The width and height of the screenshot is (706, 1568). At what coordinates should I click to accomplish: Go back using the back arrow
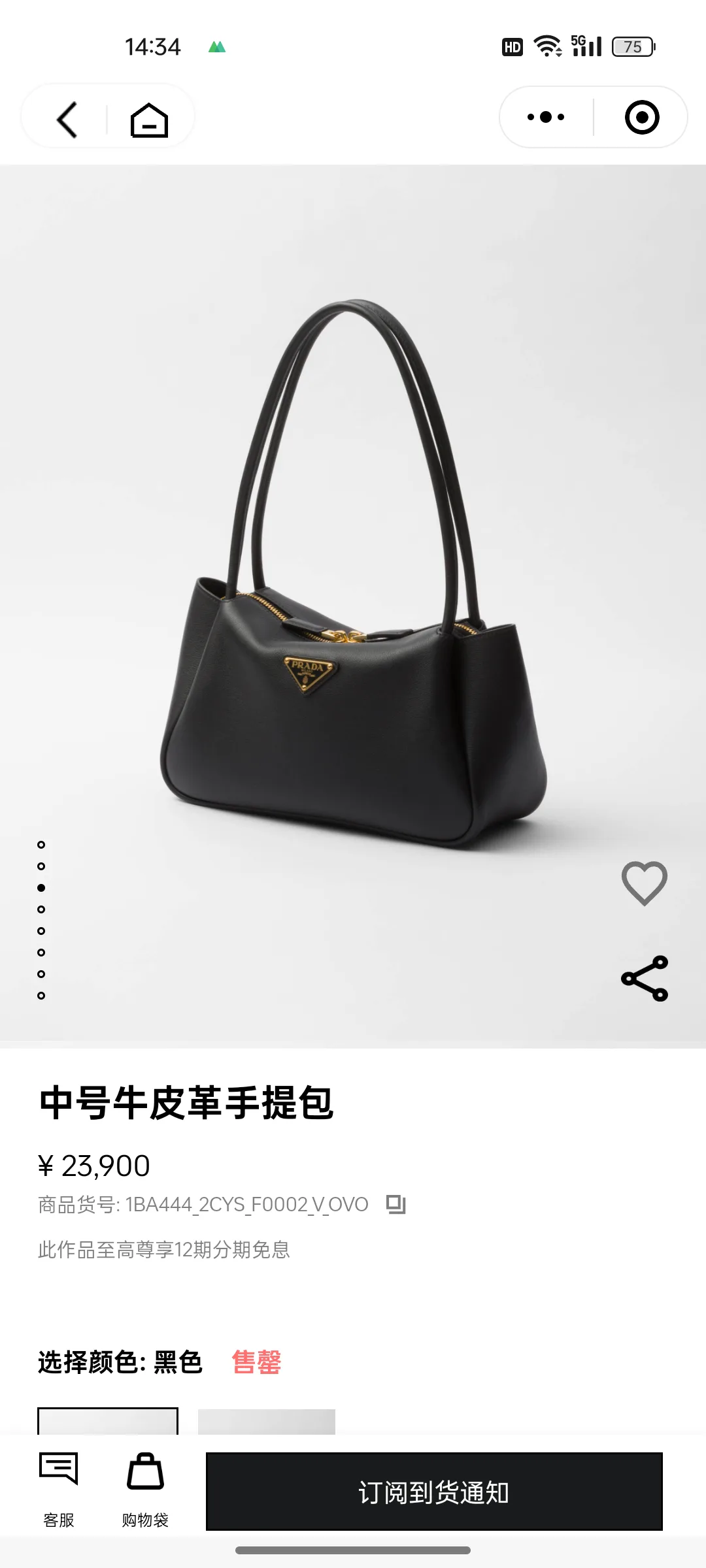tap(67, 120)
